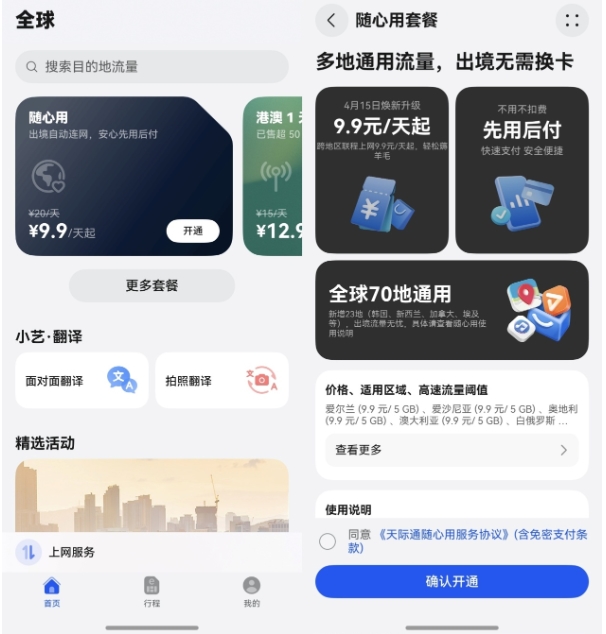Screen dimensions: 606x634
Task: Open 更多套餐 to see more plans
Action: (x=152, y=285)
